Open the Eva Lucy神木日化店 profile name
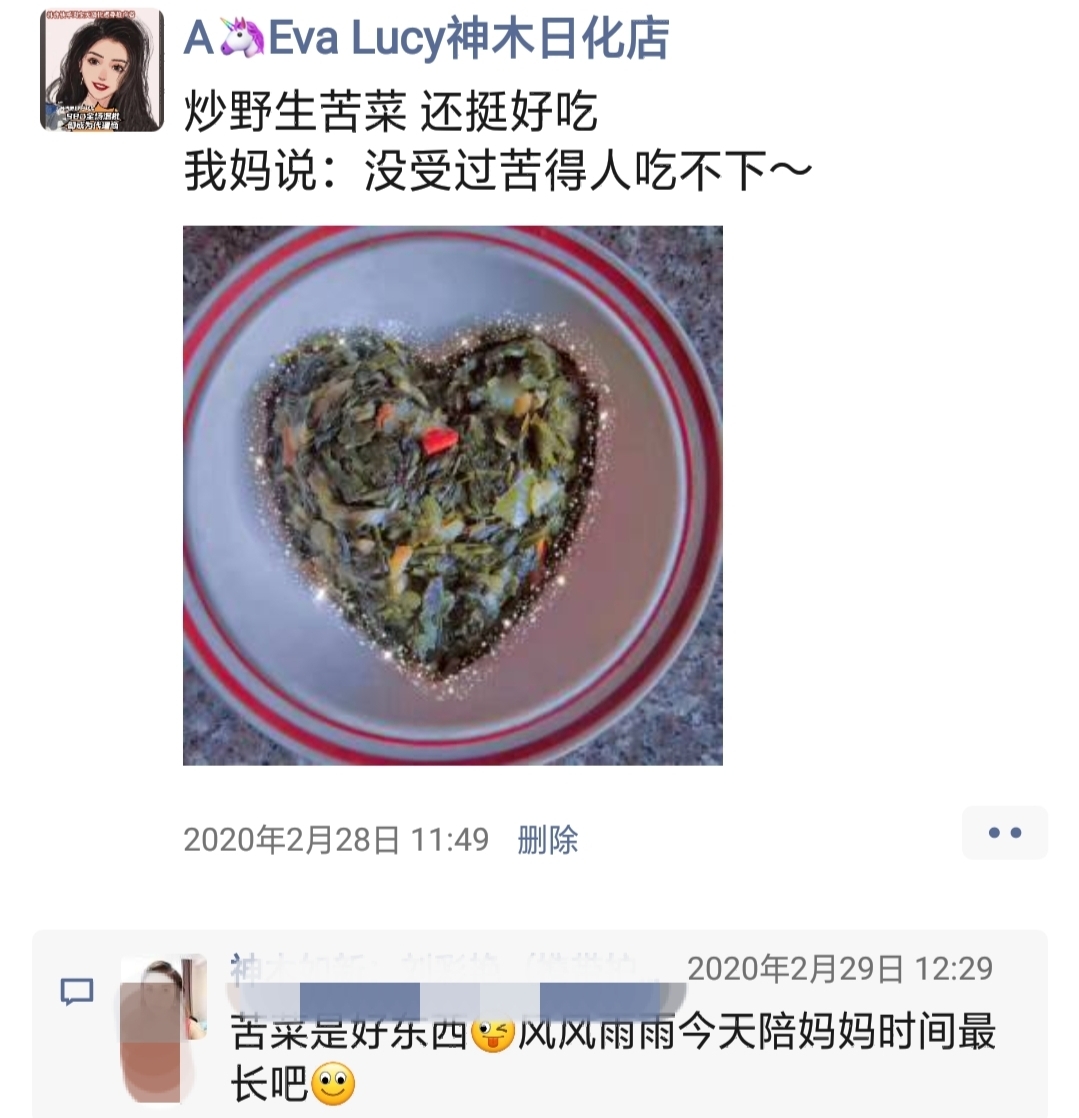The image size is (1079, 1118). click(427, 40)
